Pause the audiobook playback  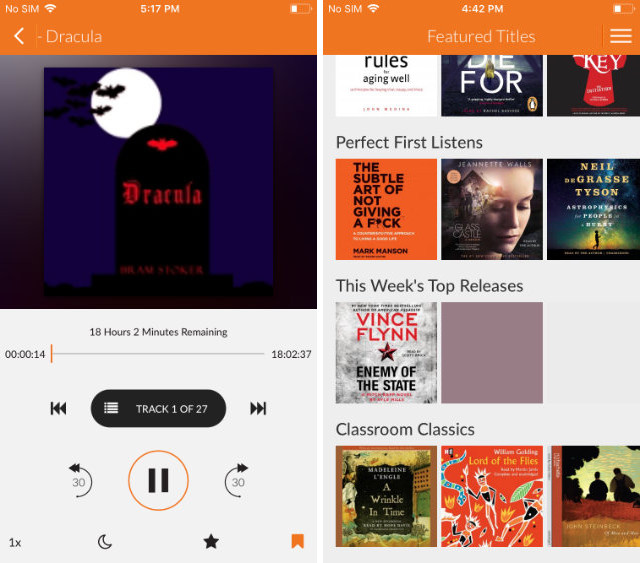[x=158, y=480]
